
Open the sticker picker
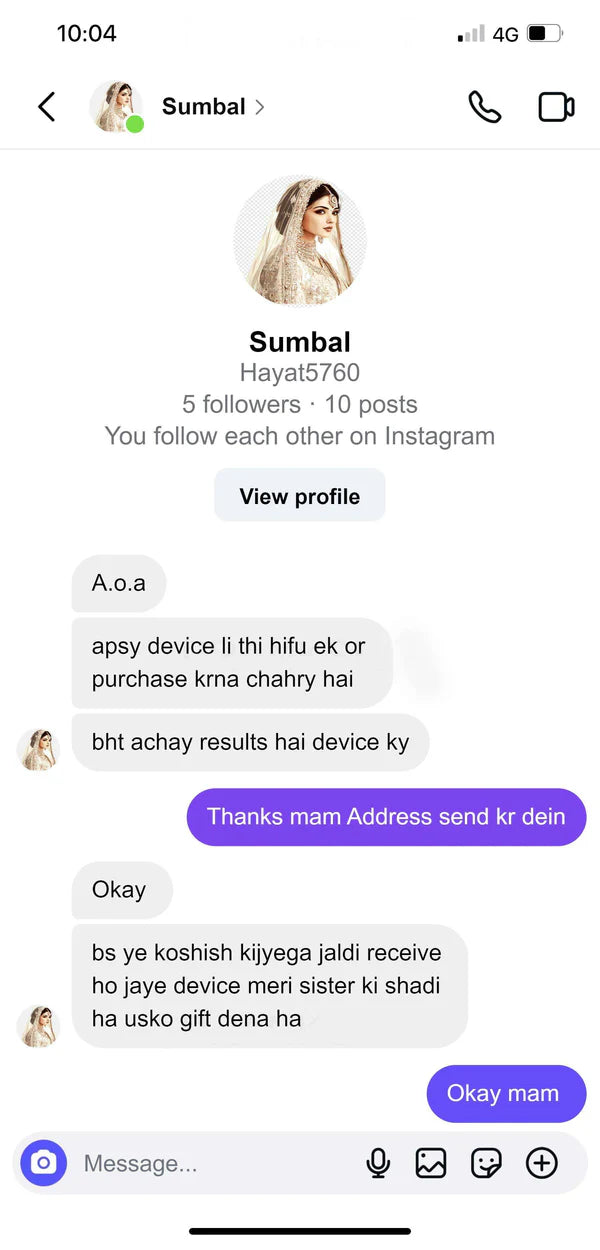pyautogui.click(x=486, y=1163)
